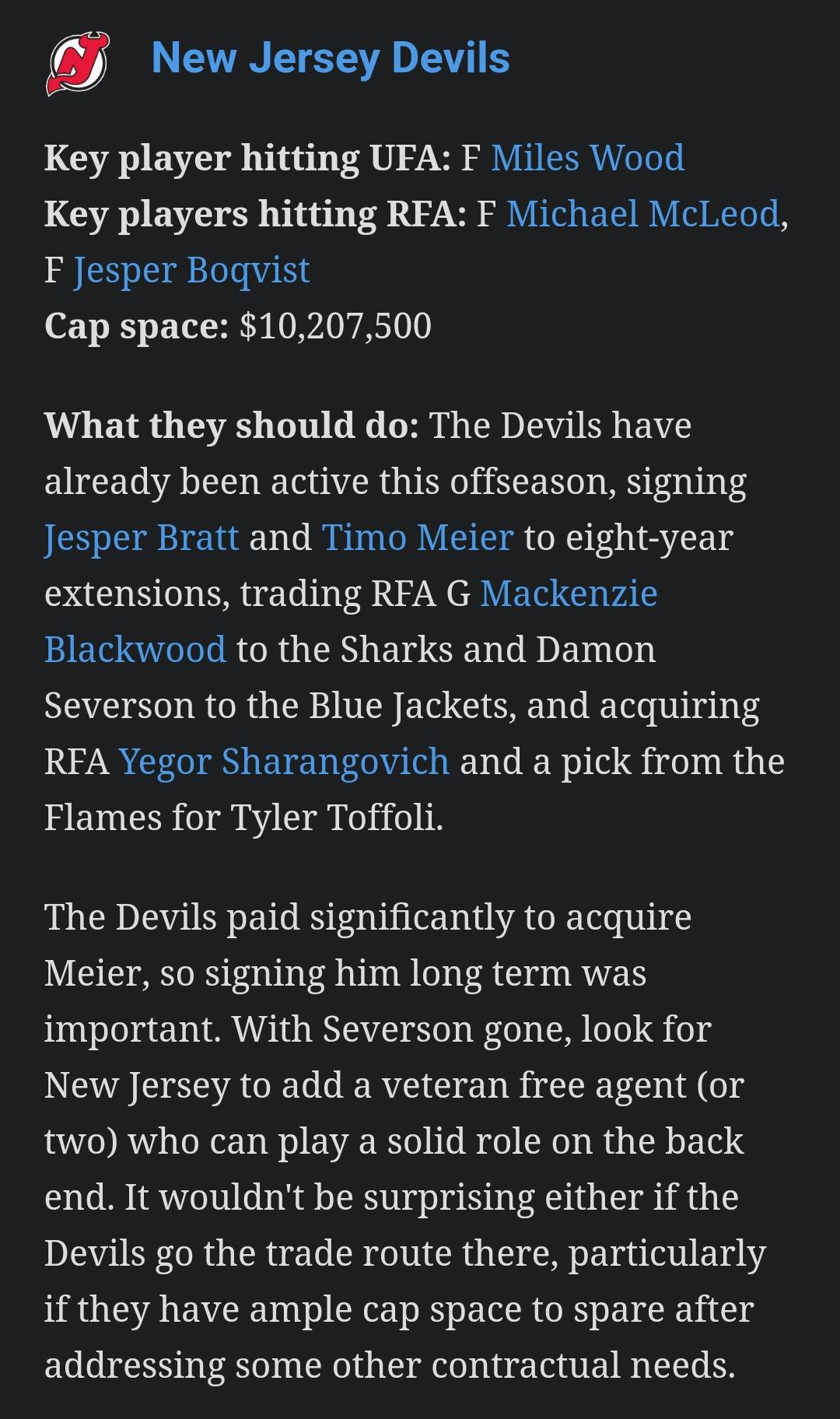Open Jesper Bratt's profile link

point(142,538)
